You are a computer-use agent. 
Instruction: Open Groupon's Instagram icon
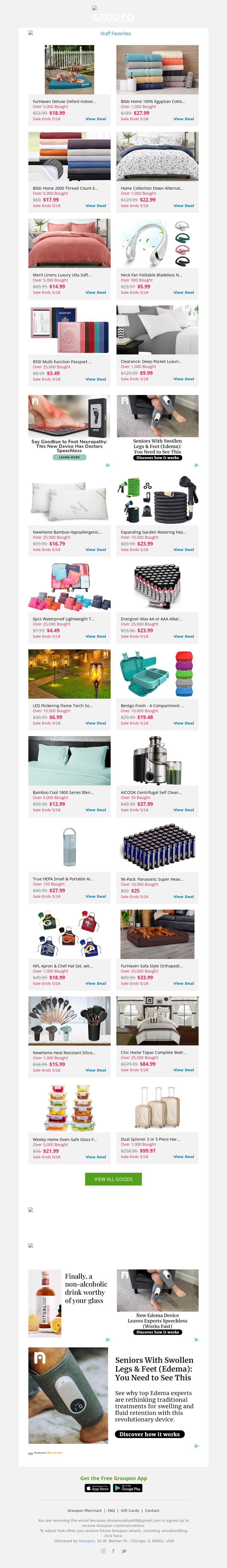[103, 1550]
